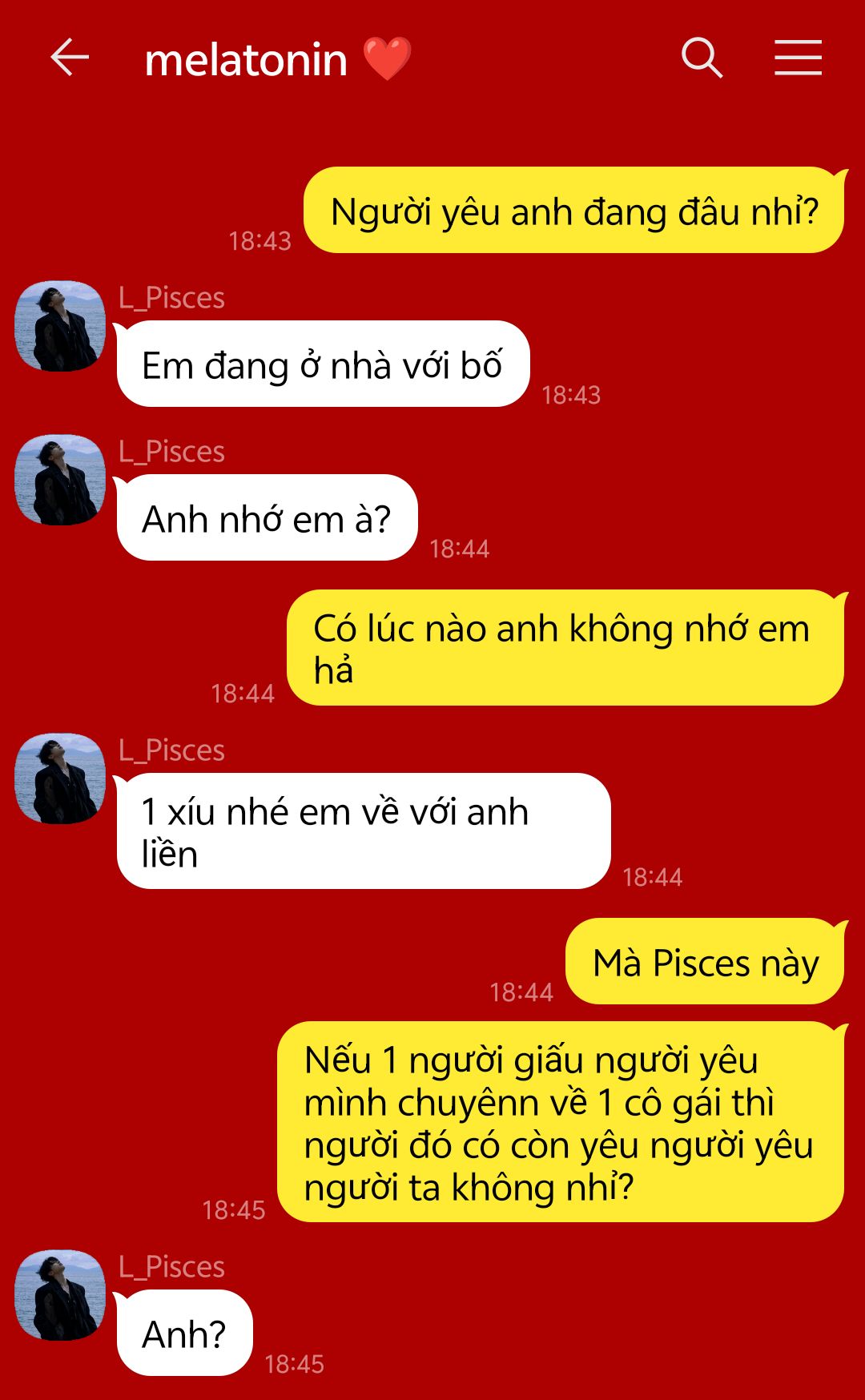
Task: Open L_Pisces avatar beside the "Anh?" message
Action: (x=60, y=1295)
